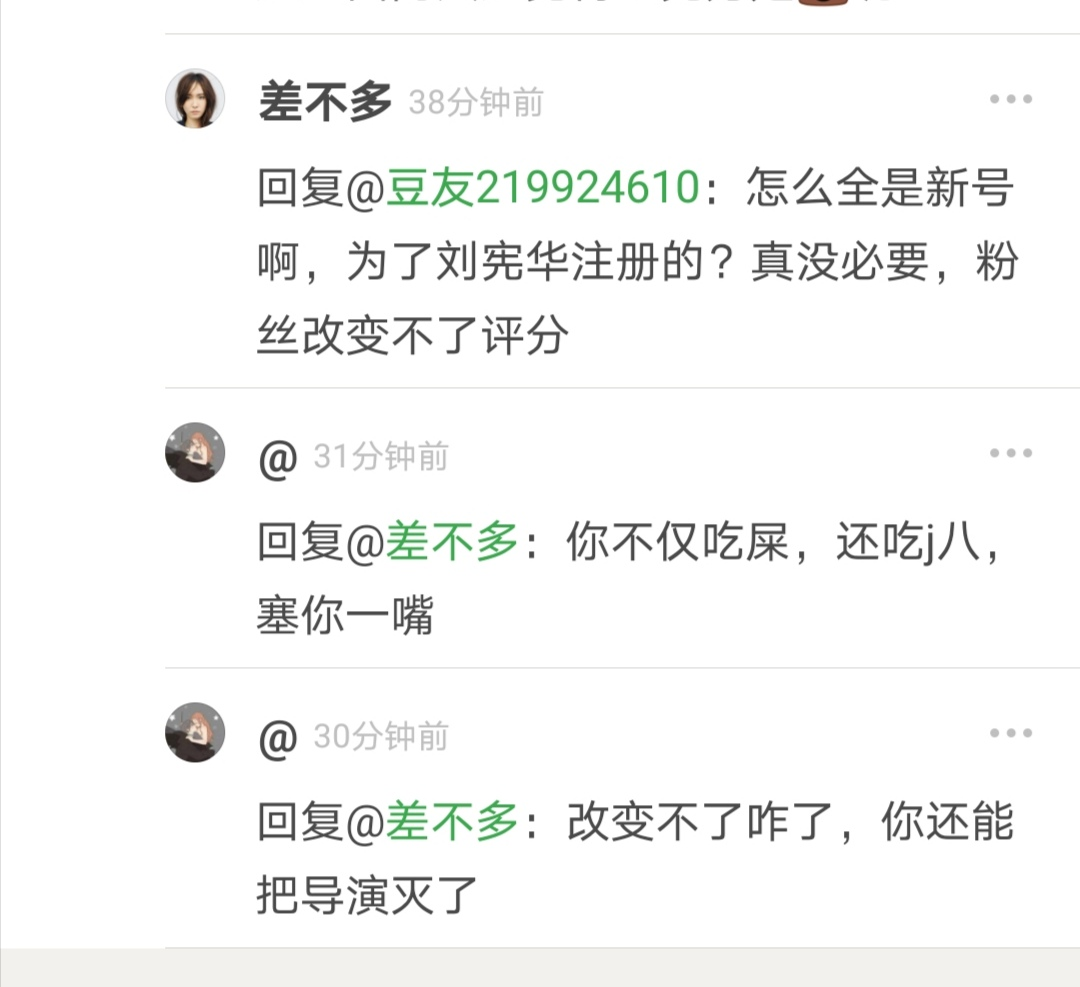Open the mentioned user 豆友219924610

(x=542, y=188)
